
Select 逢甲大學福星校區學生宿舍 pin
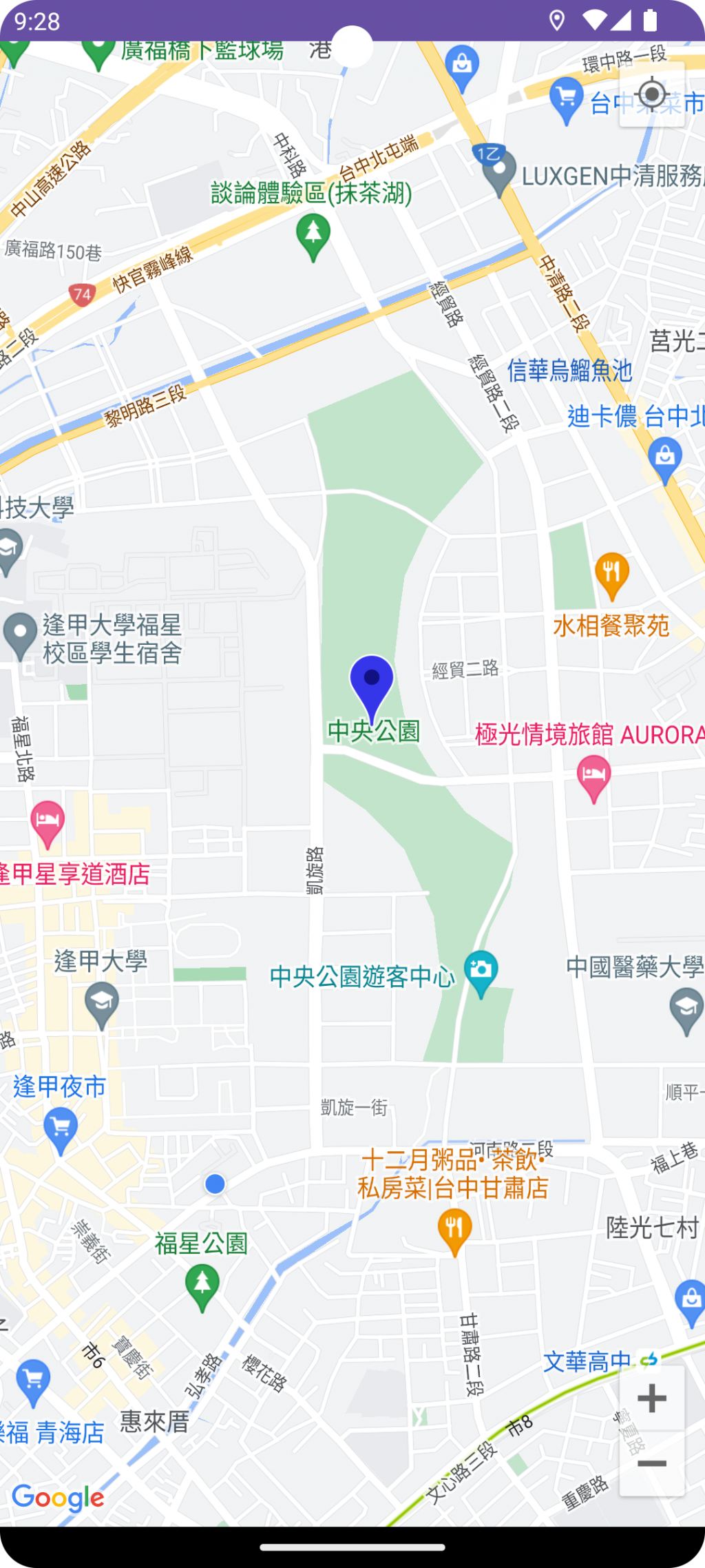(x=21, y=634)
